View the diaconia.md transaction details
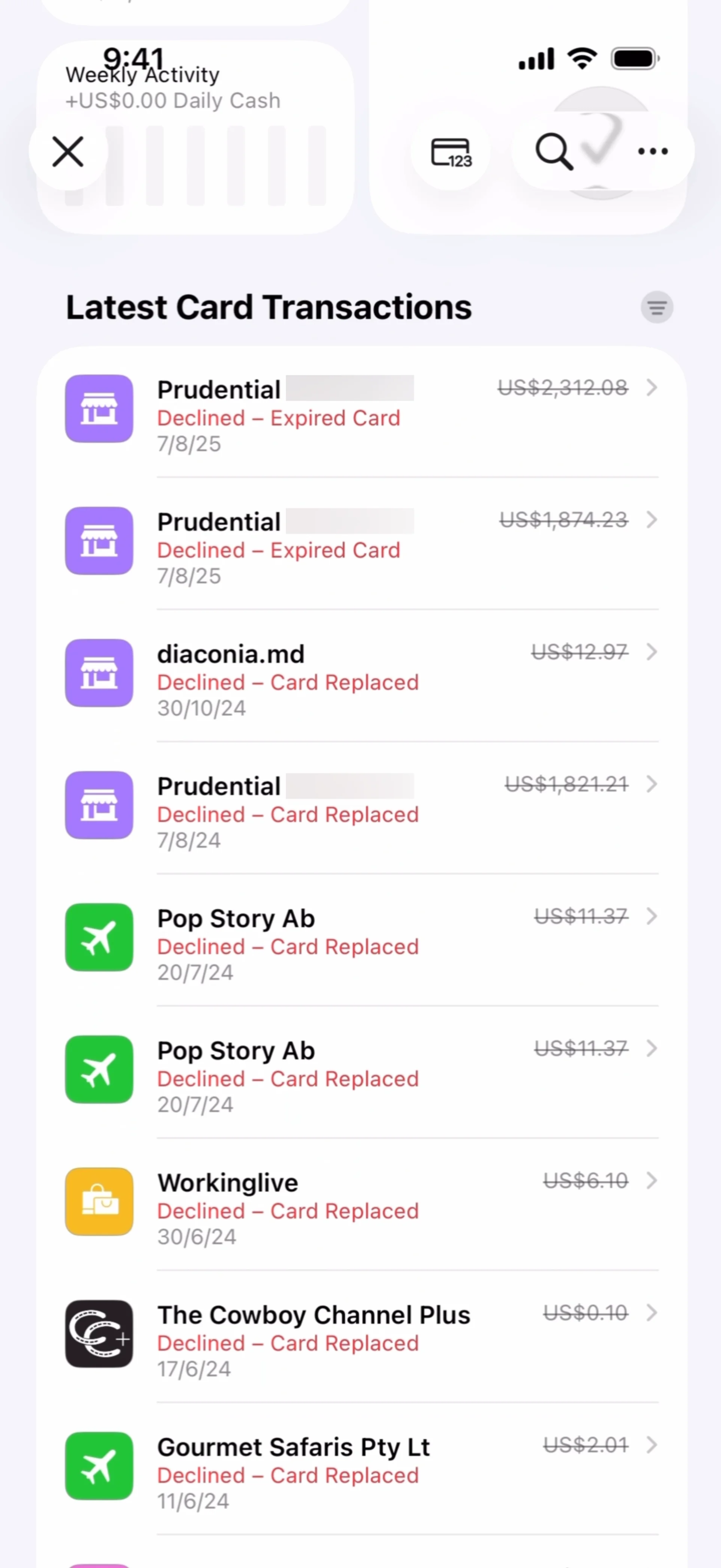The width and height of the screenshot is (721, 1568). (x=361, y=676)
